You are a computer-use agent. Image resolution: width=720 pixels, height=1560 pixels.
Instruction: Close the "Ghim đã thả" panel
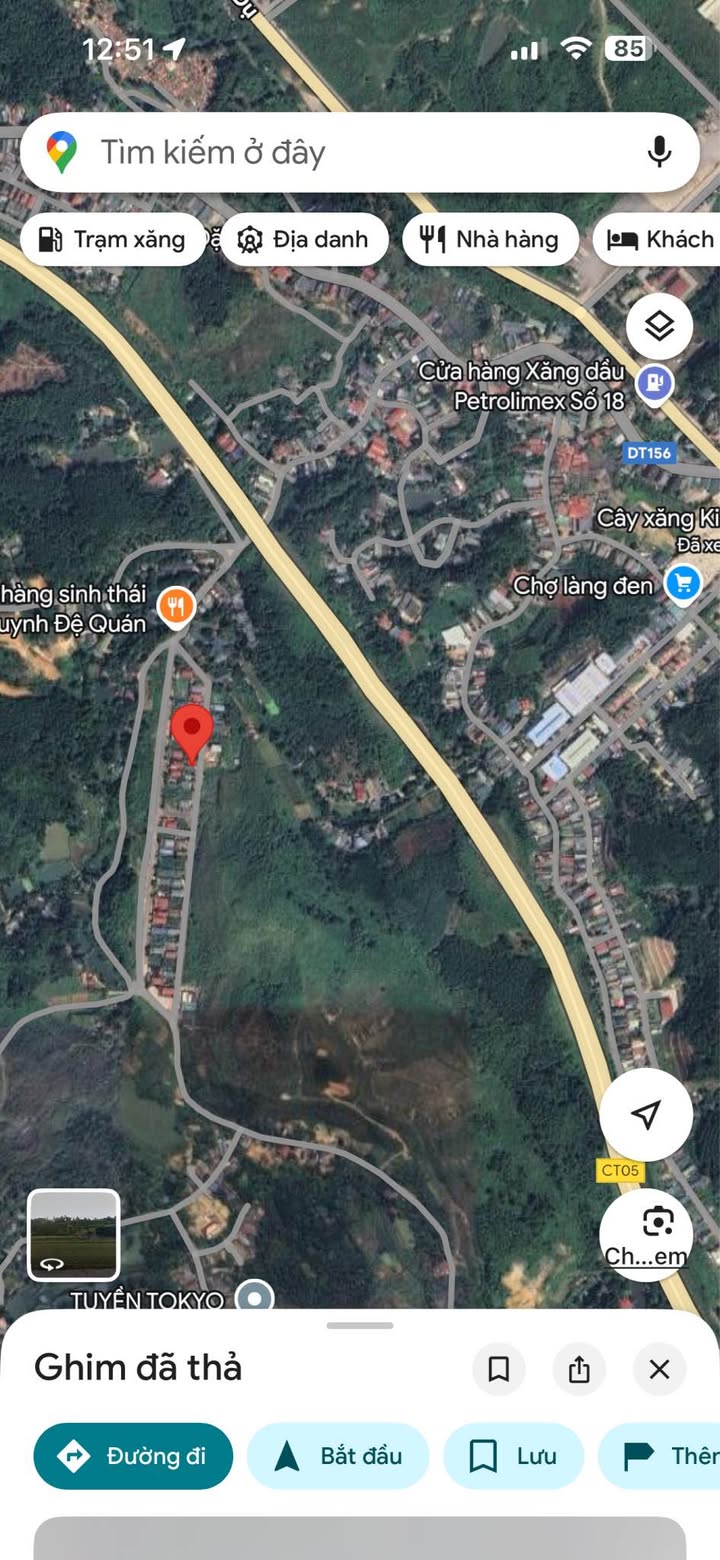[x=659, y=1369]
